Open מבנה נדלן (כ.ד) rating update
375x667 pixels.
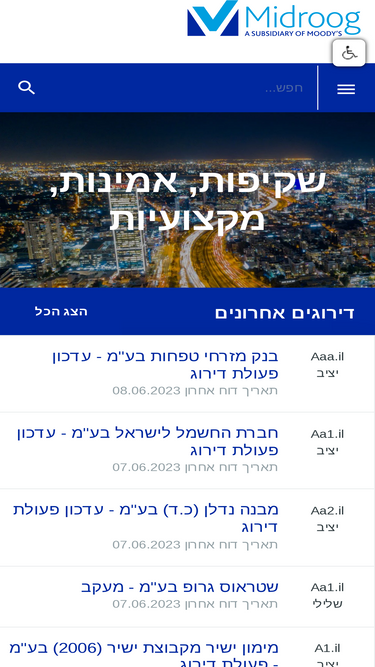(145, 518)
